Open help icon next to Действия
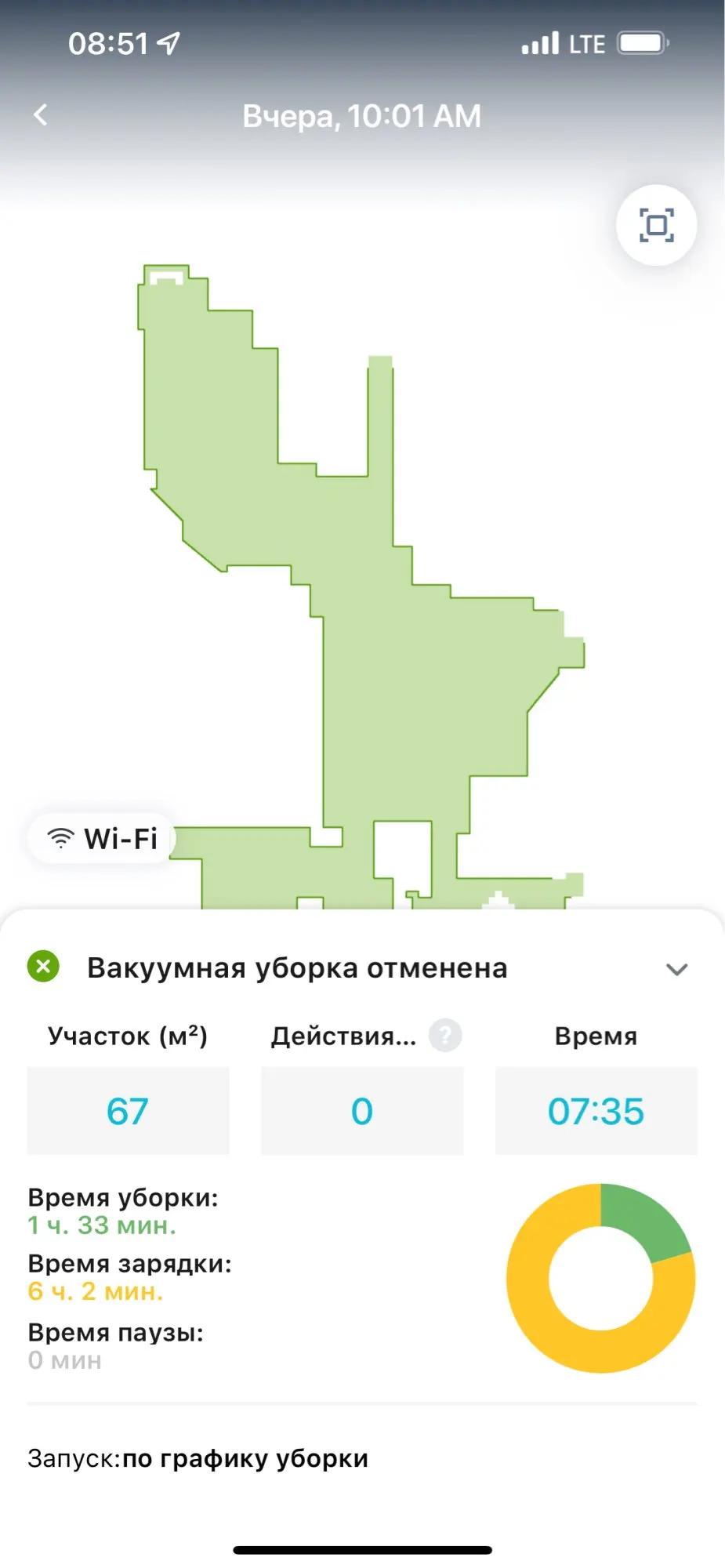The image size is (725, 1568). pos(445,1036)
